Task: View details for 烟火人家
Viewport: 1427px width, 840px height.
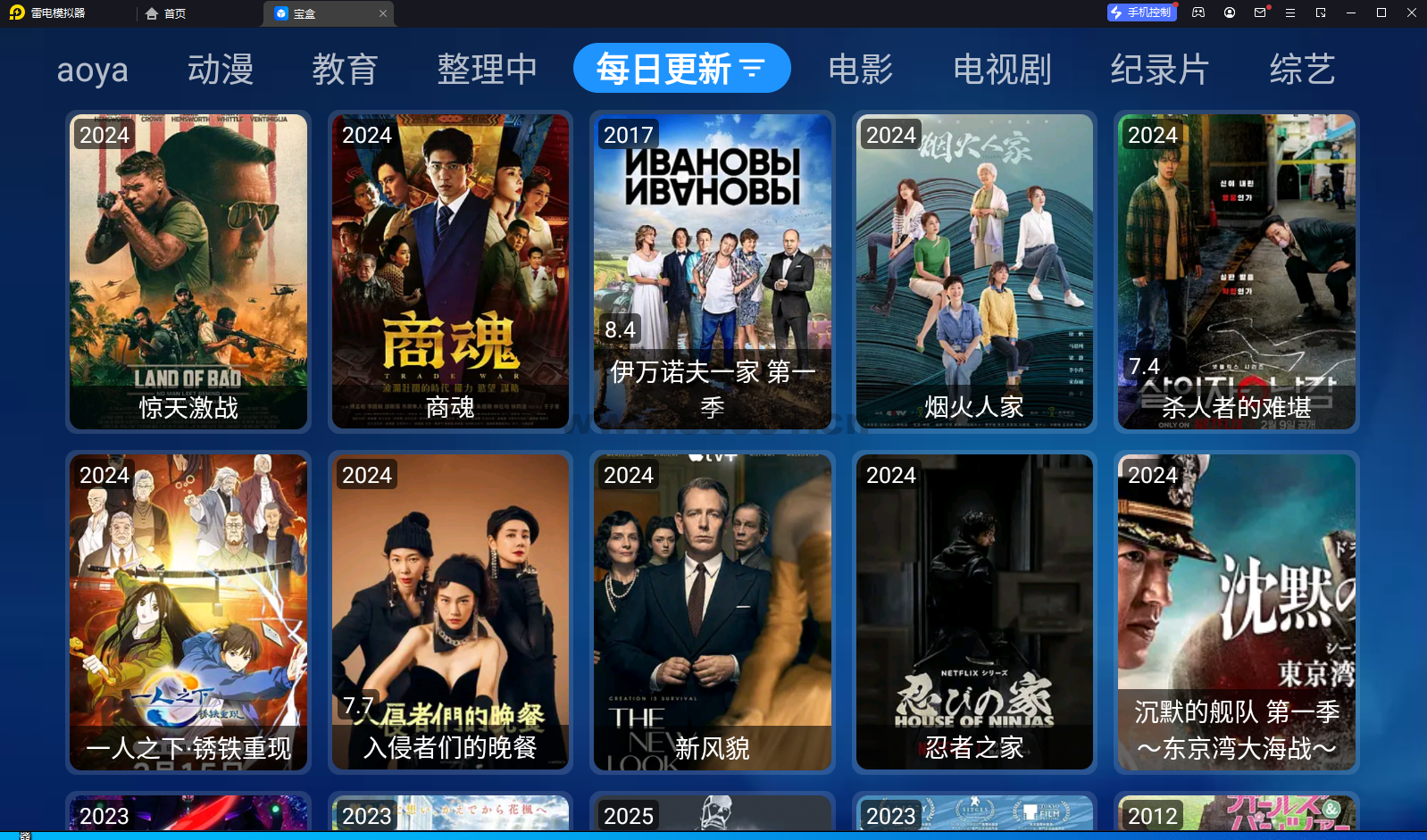Action: point(974,271)
